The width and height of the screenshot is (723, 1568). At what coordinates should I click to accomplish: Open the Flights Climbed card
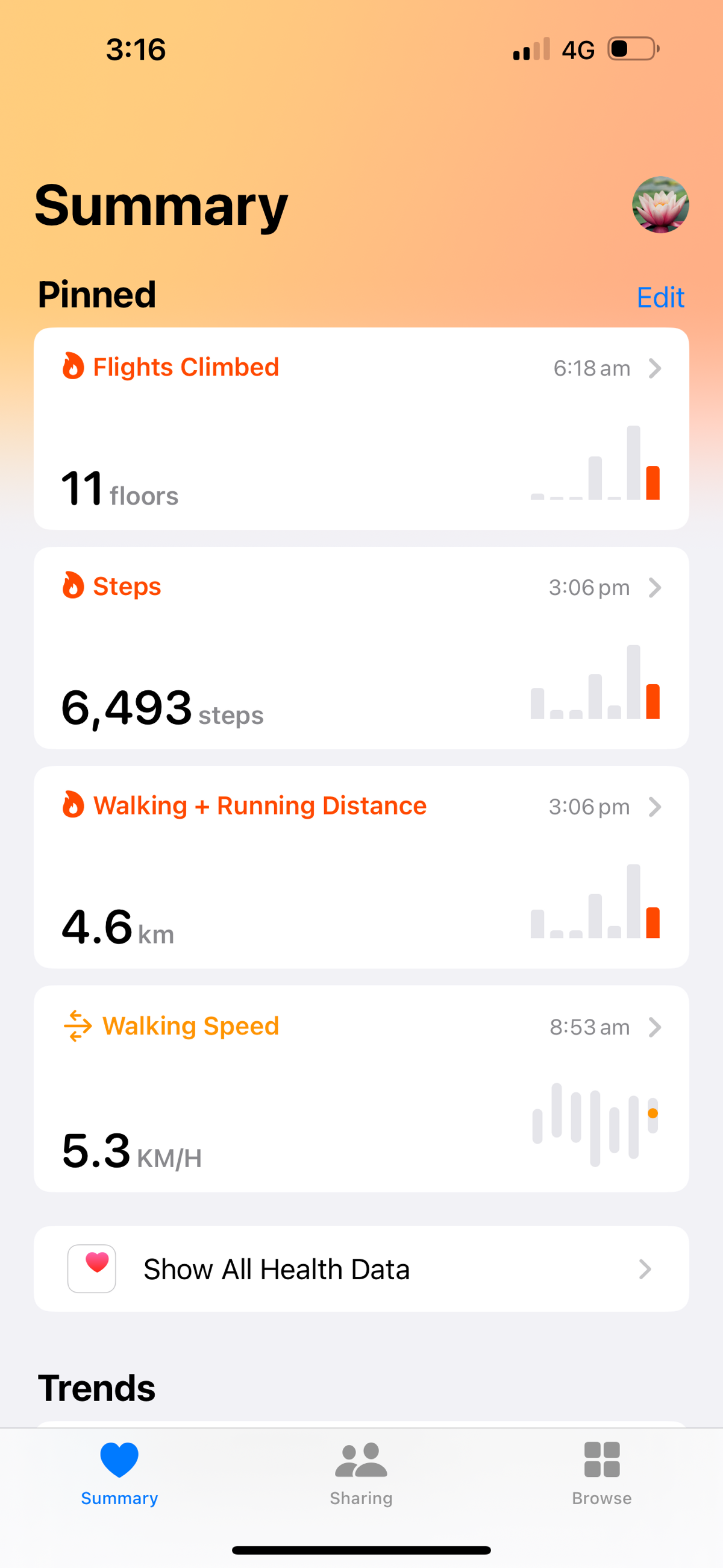pos(361,429)
